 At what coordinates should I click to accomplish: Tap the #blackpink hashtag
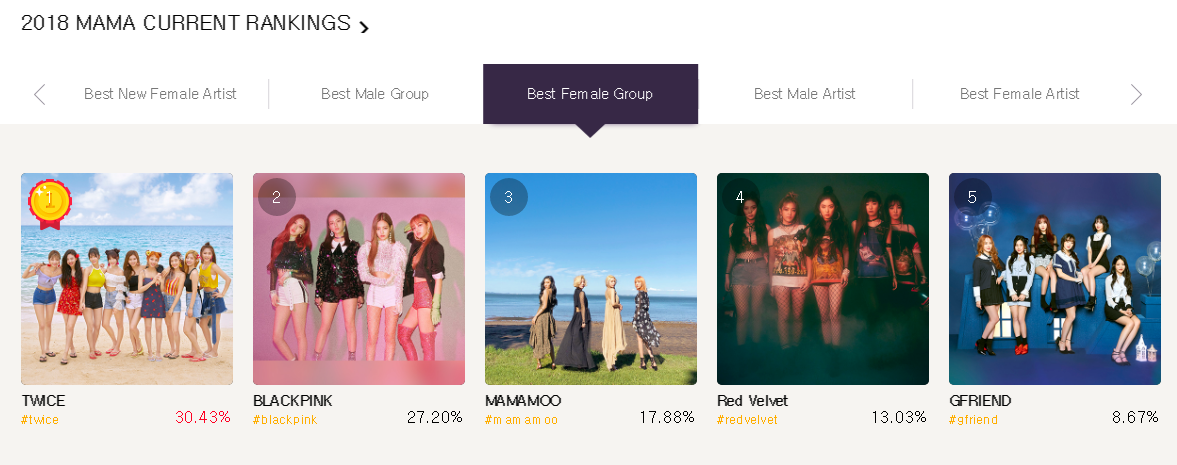point(285,420)
